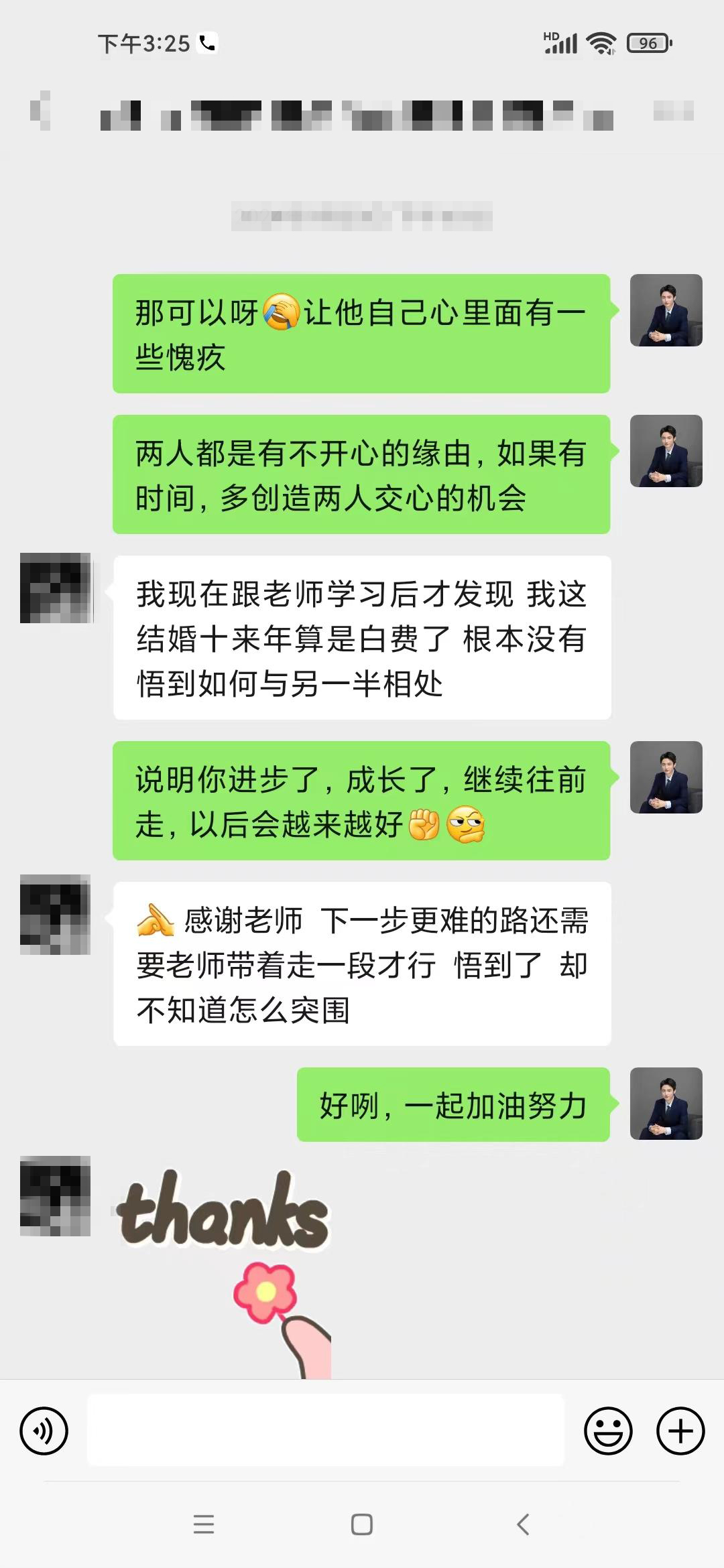Open the recent apps menu
Image resolution: width=724 pixels, height=1568 pixels.
(x=204, y=1524)
